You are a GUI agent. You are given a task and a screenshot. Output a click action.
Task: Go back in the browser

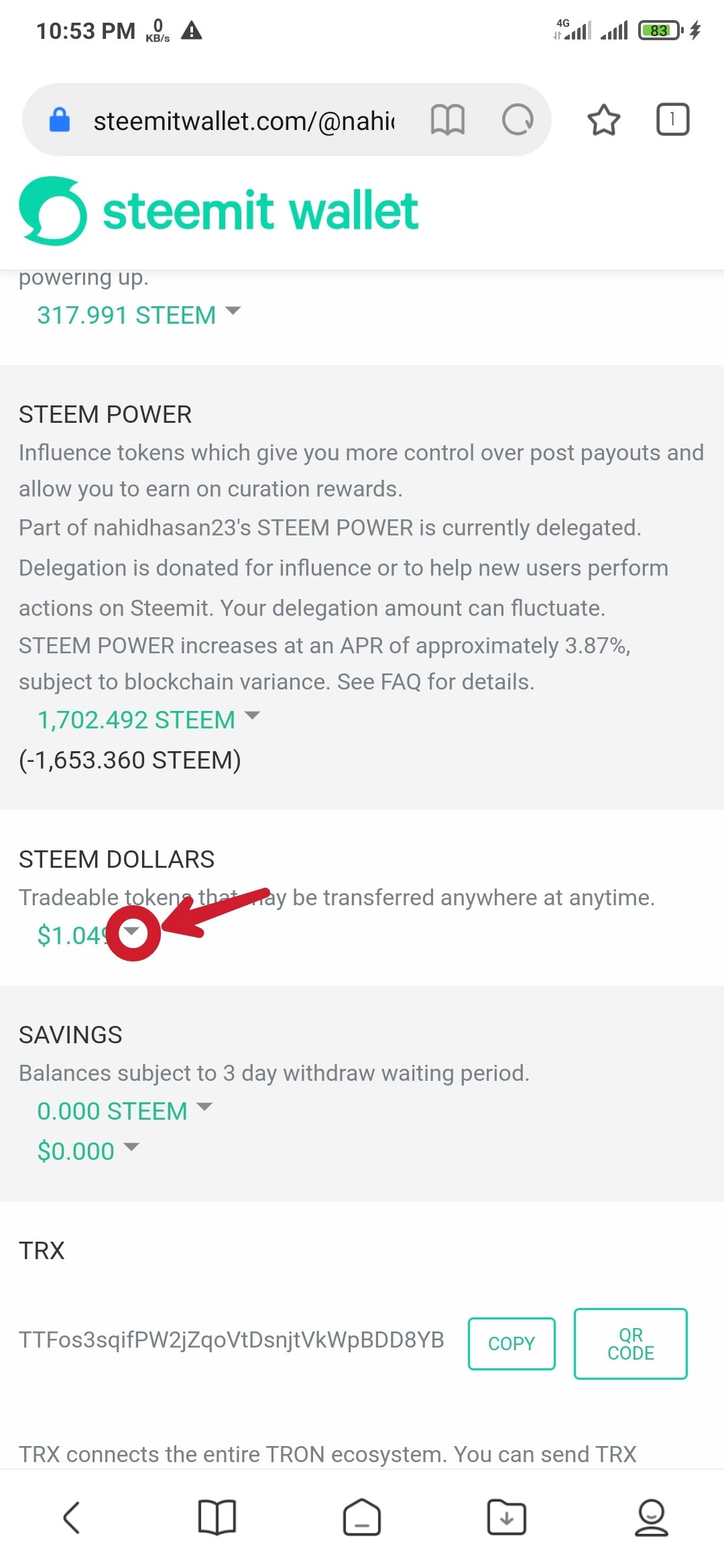pyautogui.click(x=72, y=1517)
